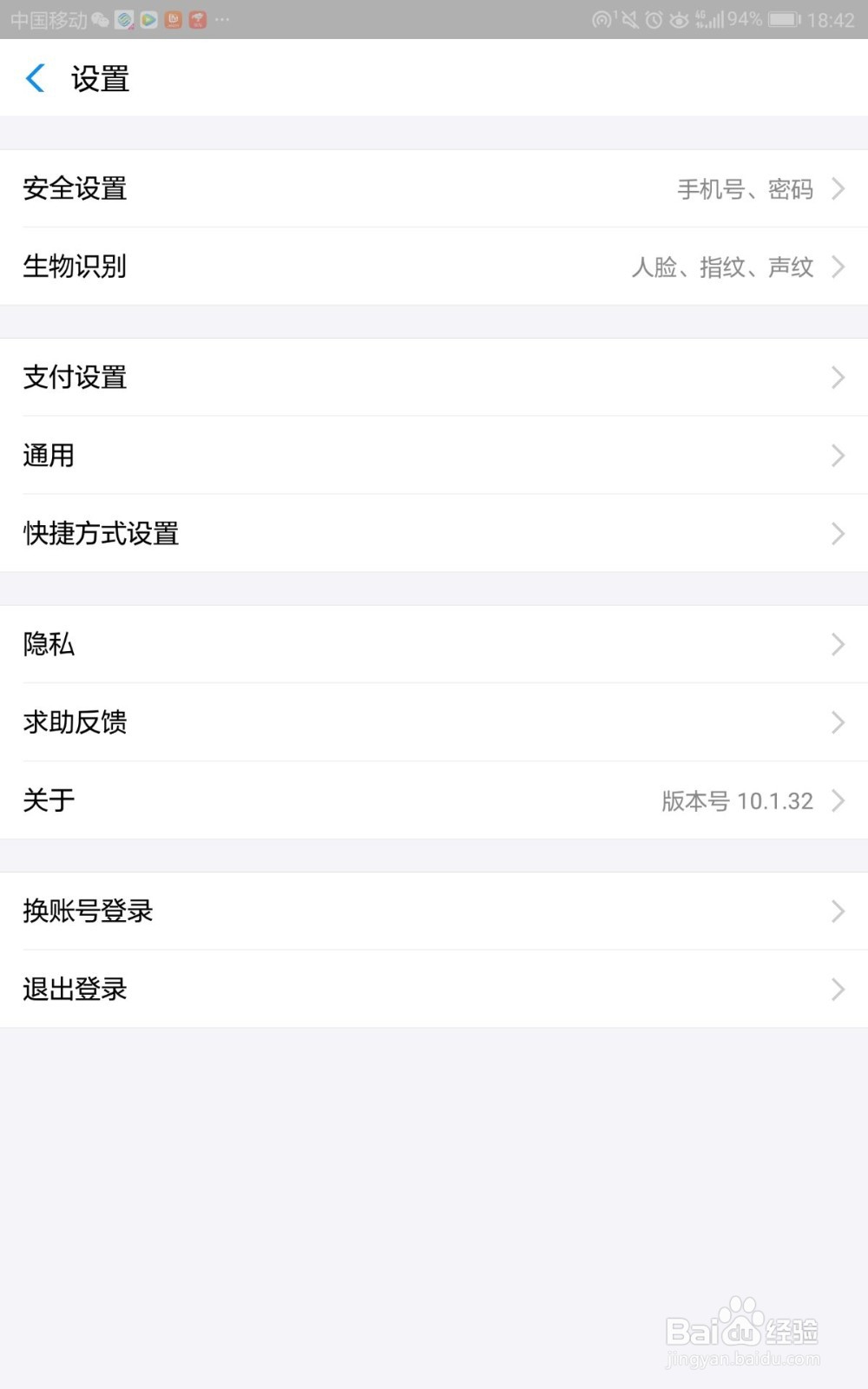Open 关于 to view version 10.1.32

434,800
